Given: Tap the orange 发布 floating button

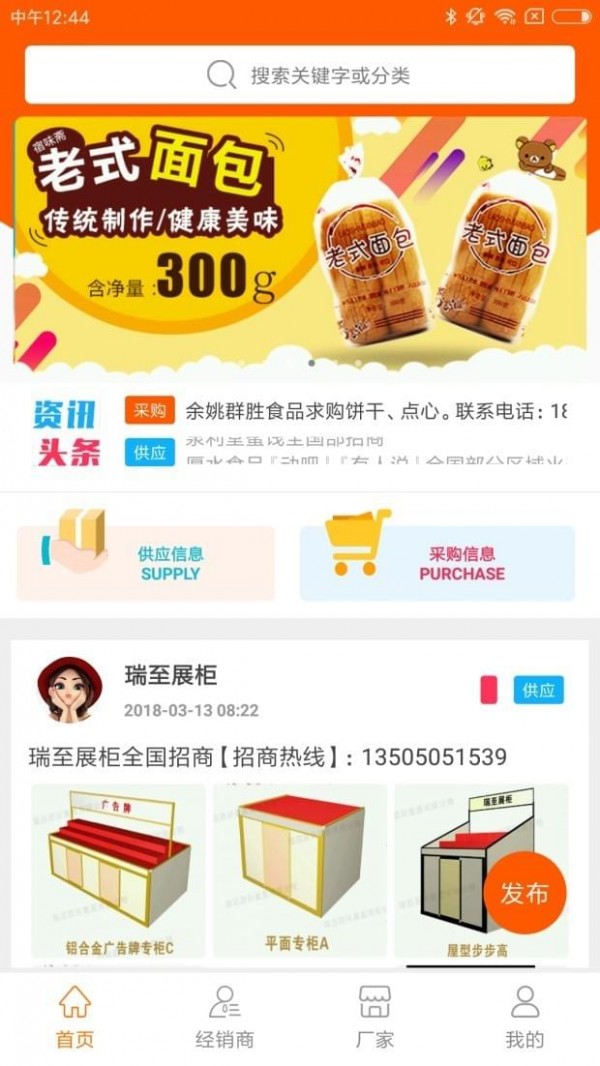Looking at the screenshot, I should point(525,892).
